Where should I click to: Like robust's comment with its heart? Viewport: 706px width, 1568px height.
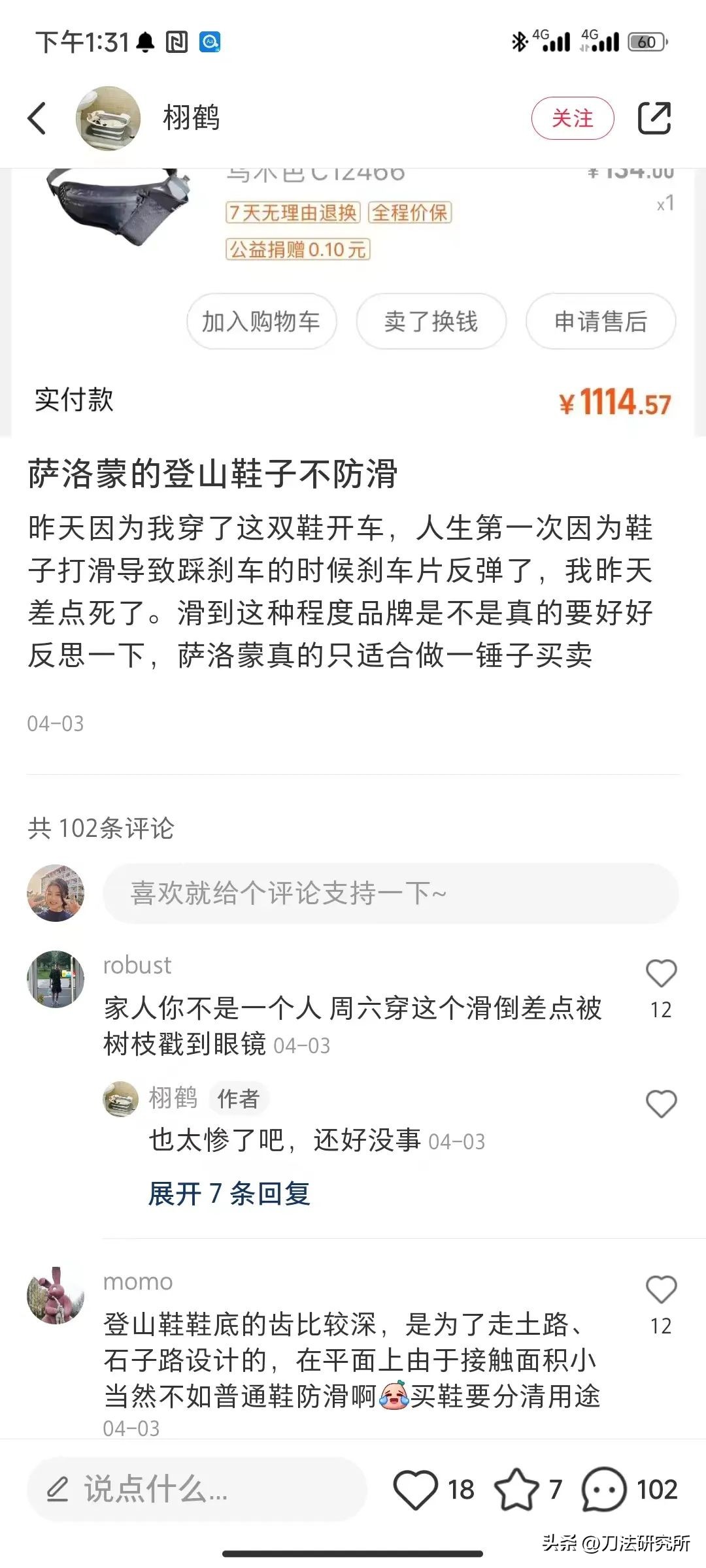(661, 973)
